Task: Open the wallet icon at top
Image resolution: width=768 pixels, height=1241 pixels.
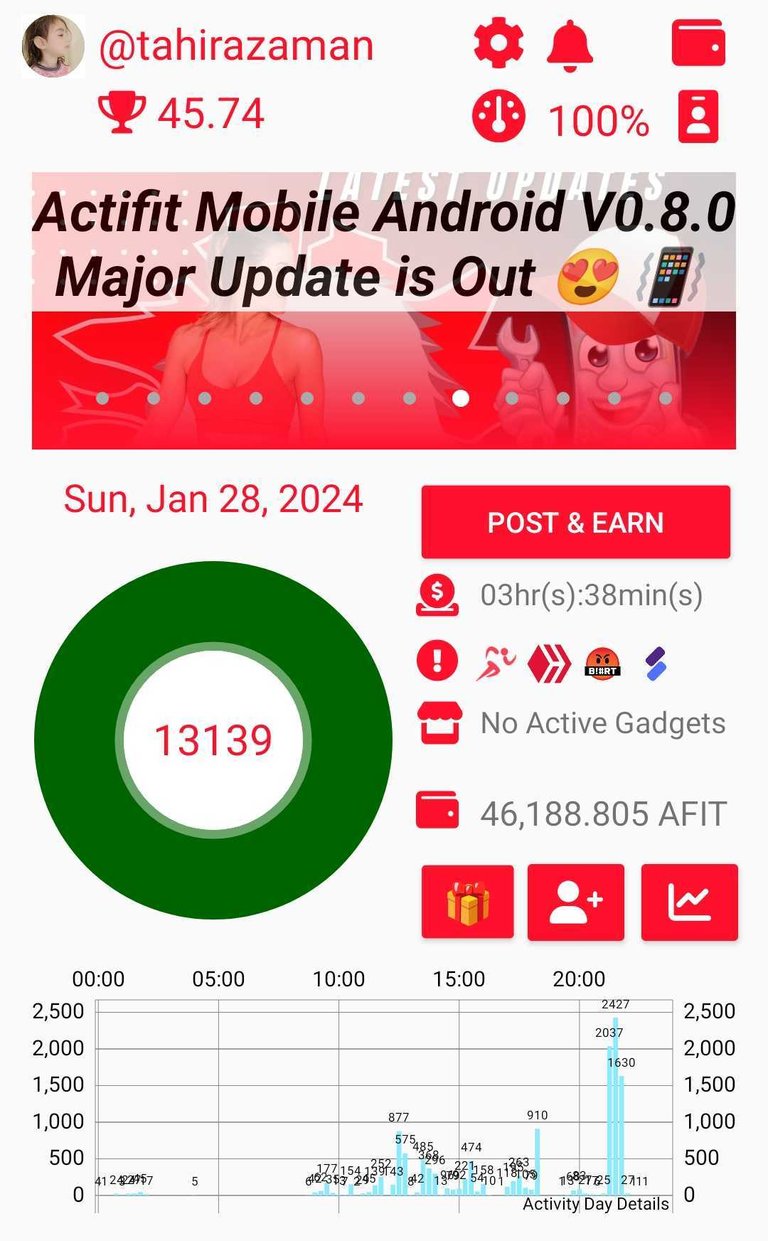Action: [x=698, y=44]
